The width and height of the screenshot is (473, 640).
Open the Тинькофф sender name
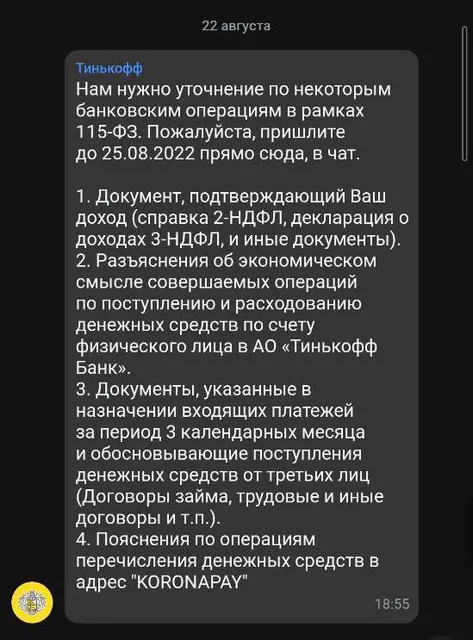109,68
